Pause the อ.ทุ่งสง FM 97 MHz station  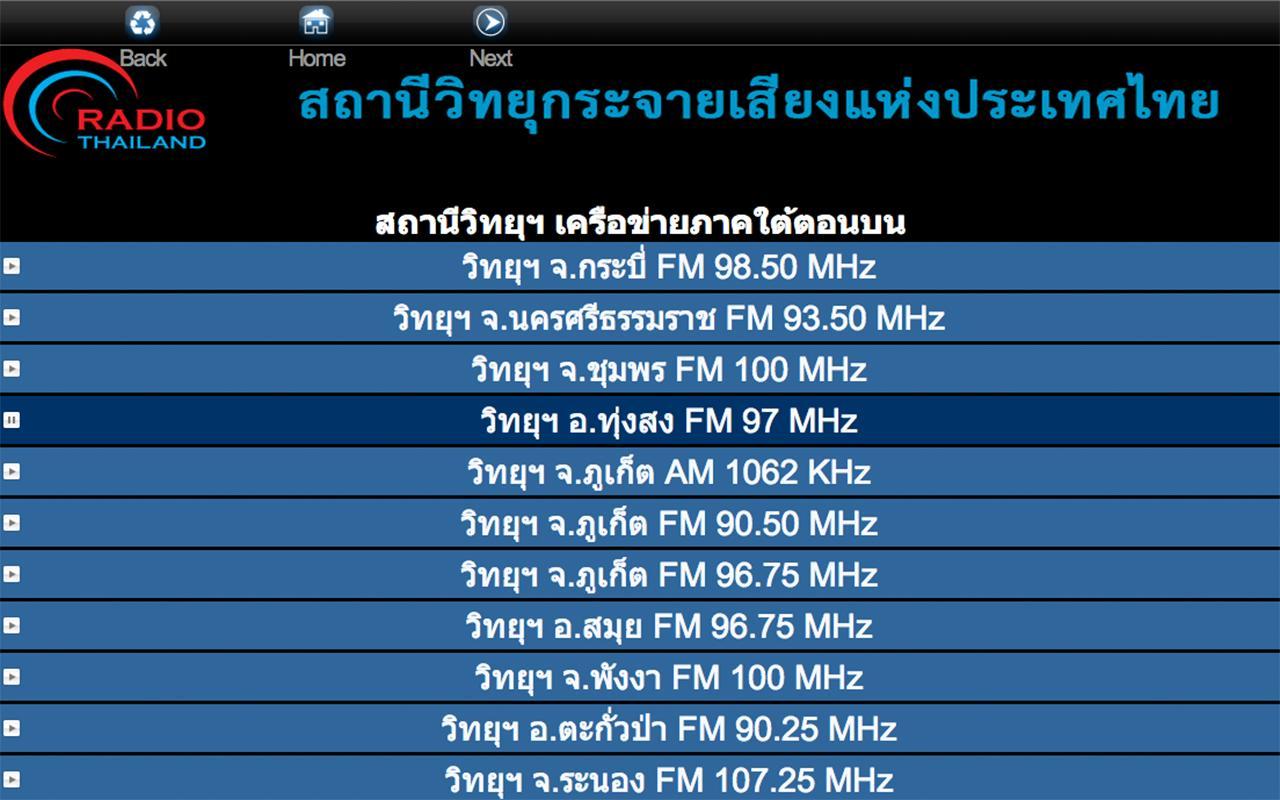coord(11,421)
